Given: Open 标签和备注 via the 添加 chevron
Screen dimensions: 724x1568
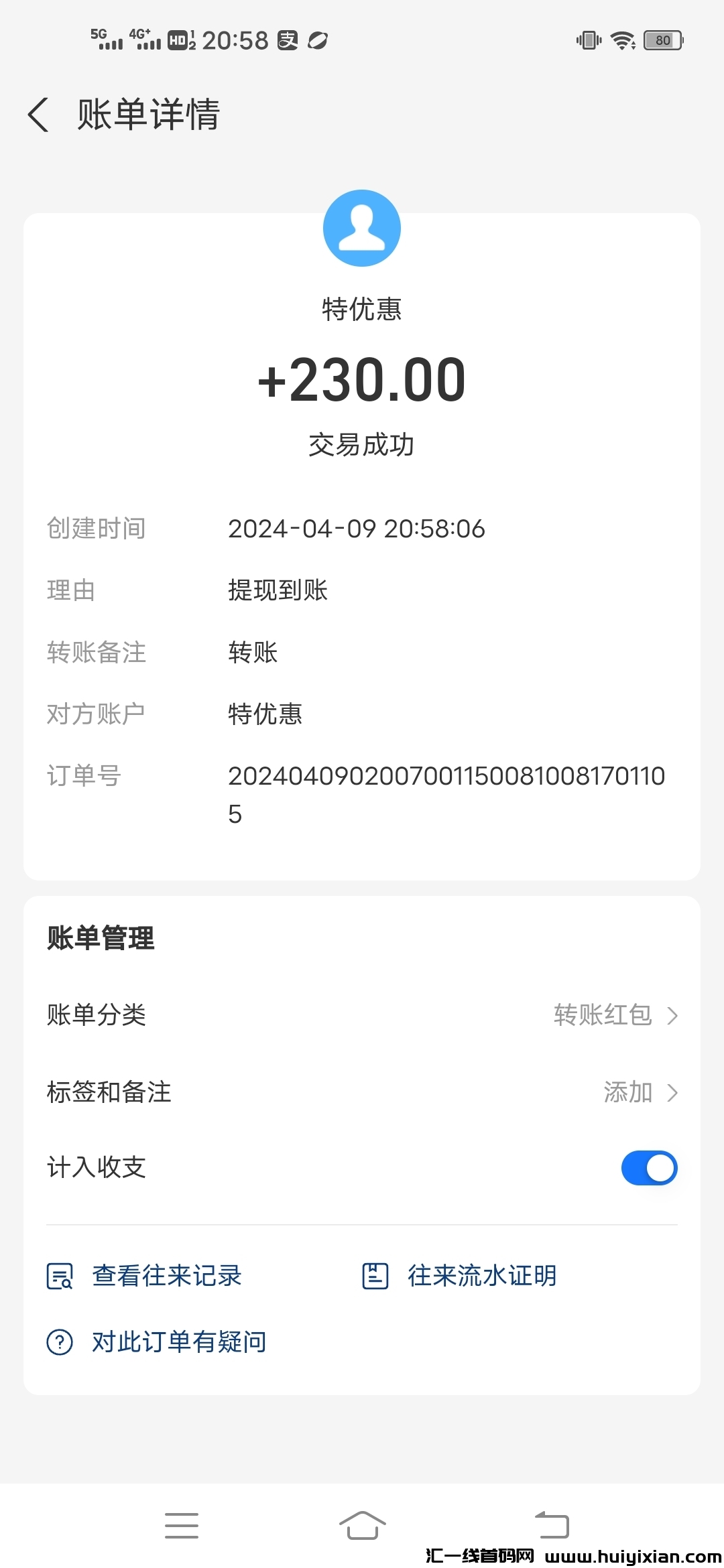Looking at the screenshot, I should [672, 1092].
